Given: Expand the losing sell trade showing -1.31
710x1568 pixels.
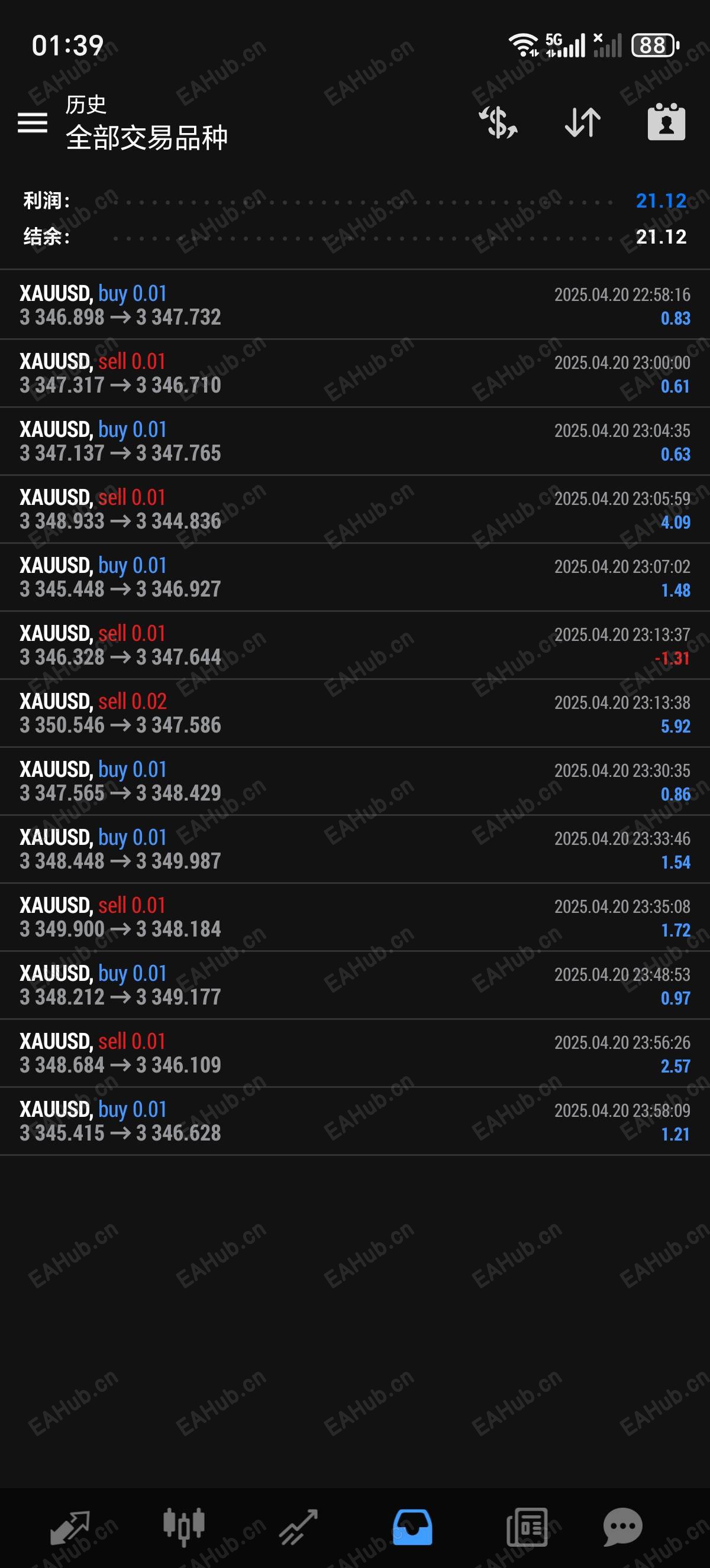Looking at the screenshot, I should point(355,645).
